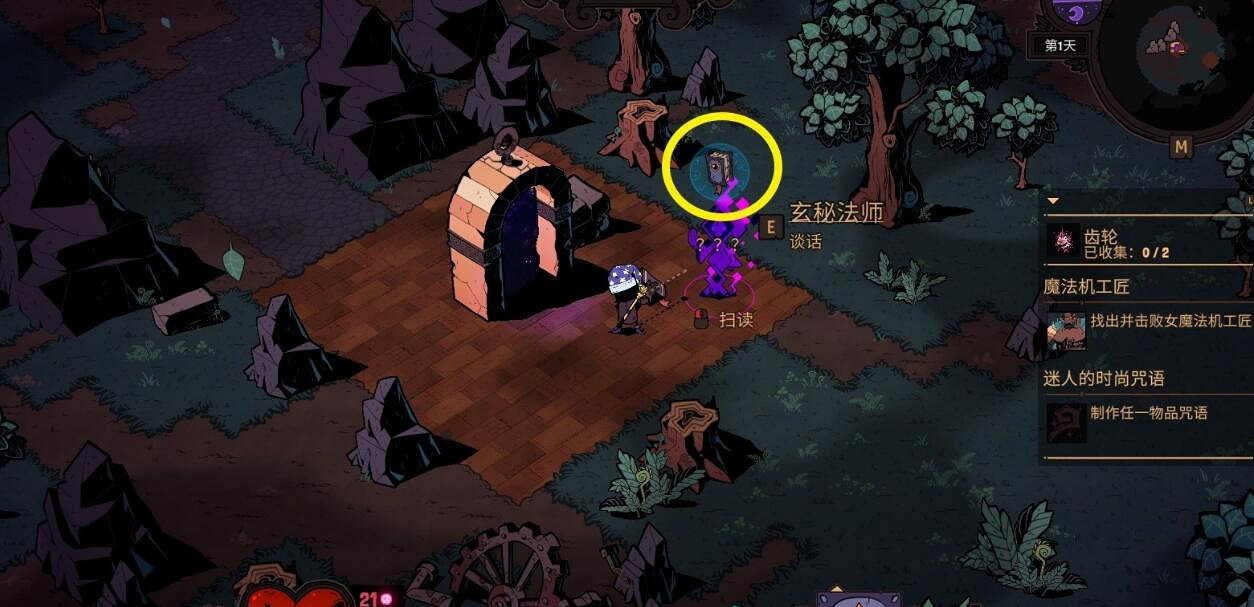Tap the 扫读 scan prompt
This screenshot has width=1254, height=607.
[x=723, y=319]
